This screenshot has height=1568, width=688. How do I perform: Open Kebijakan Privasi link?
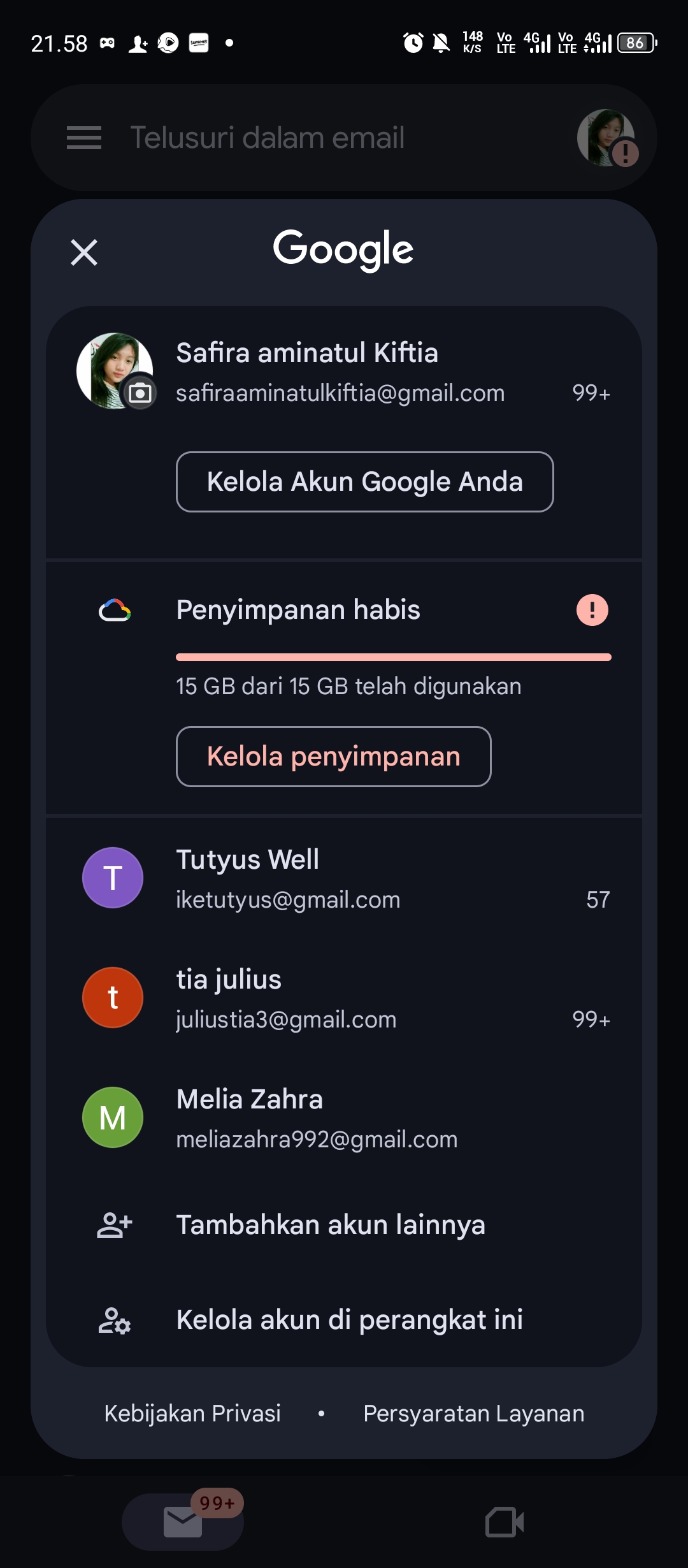click(x=192, y=1413)
